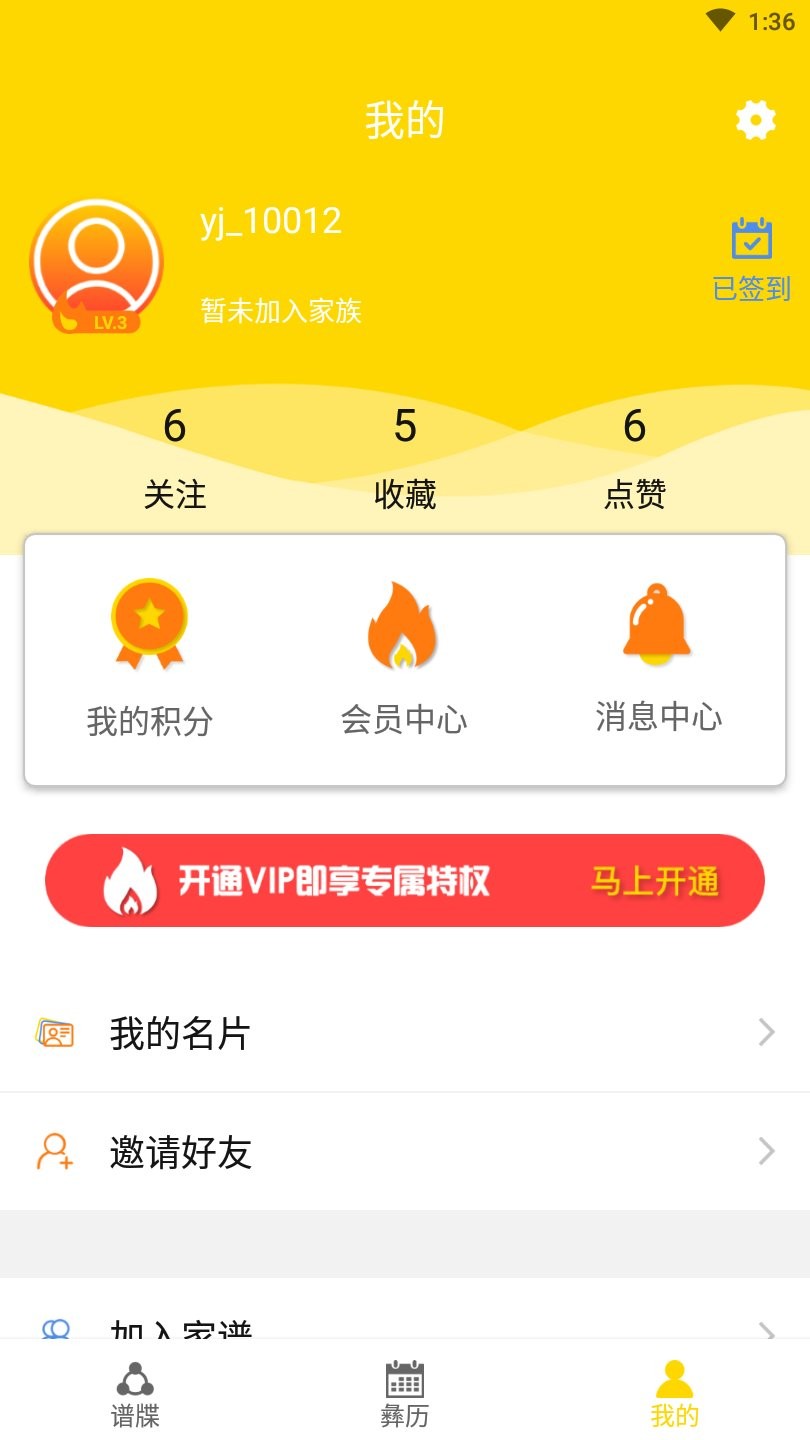
Task: Open the profile avatar picture
Action: pos(96,265)
